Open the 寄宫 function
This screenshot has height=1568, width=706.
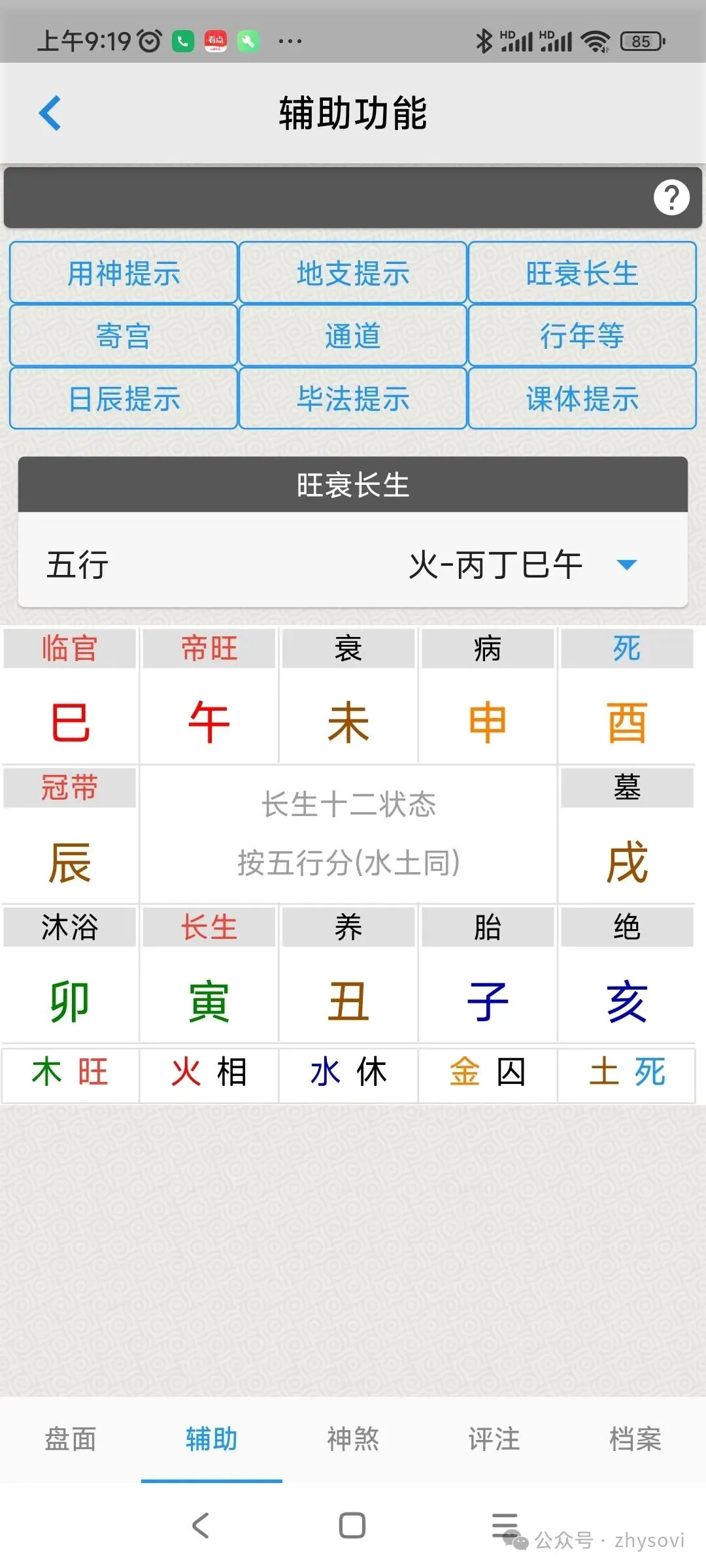124,335
